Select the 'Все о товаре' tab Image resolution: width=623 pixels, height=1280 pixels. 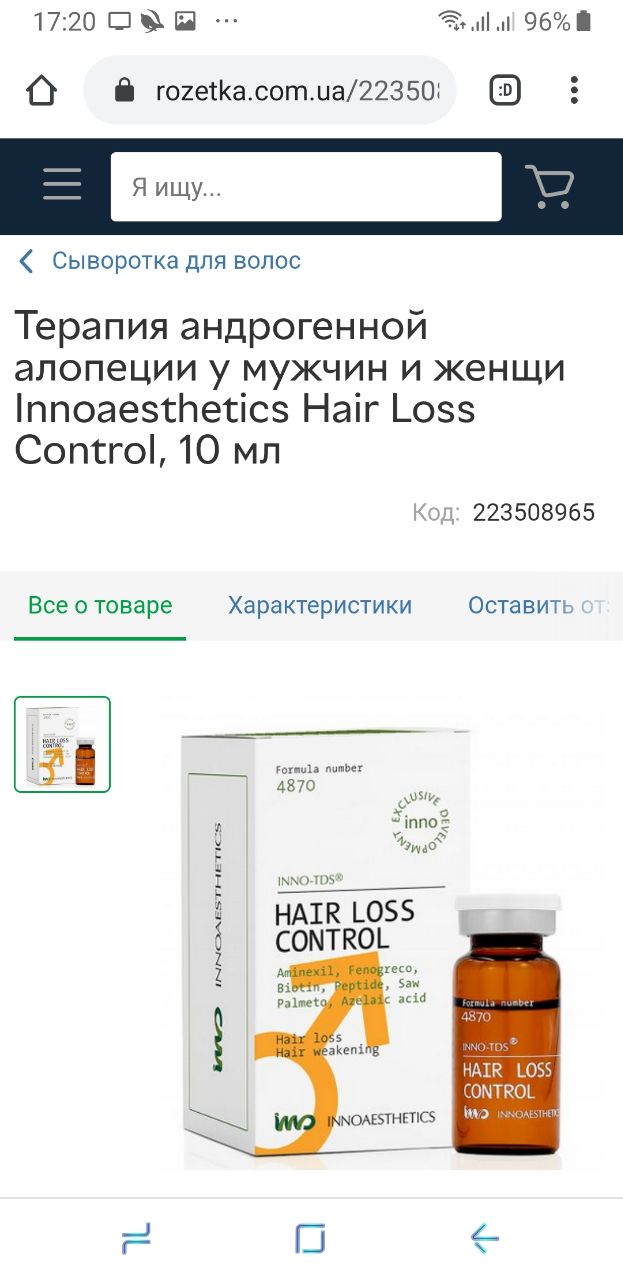pyautogui.click(x=100, y=606)
